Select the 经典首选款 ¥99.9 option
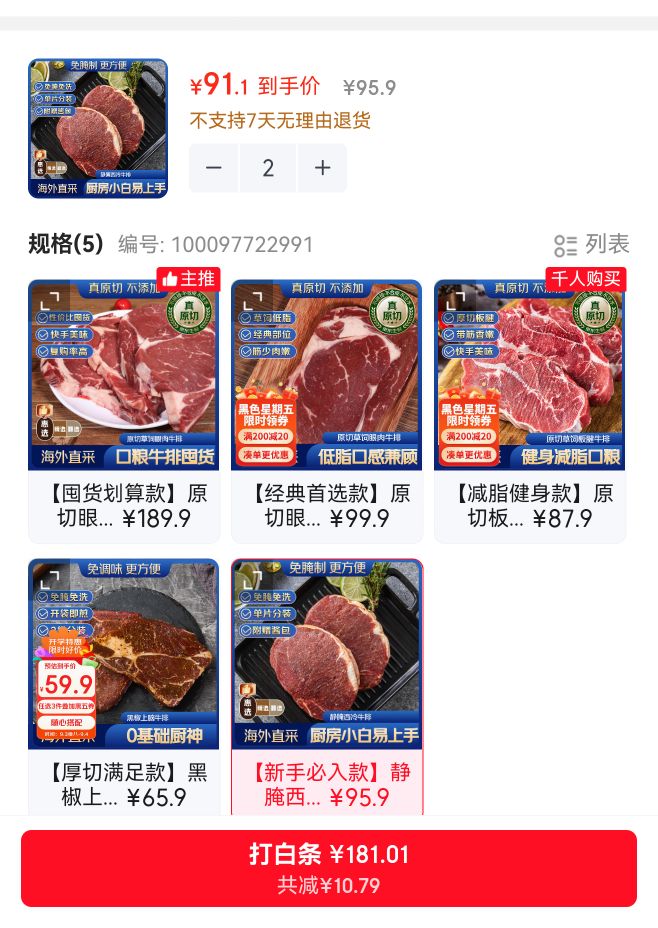 (327, 411)
